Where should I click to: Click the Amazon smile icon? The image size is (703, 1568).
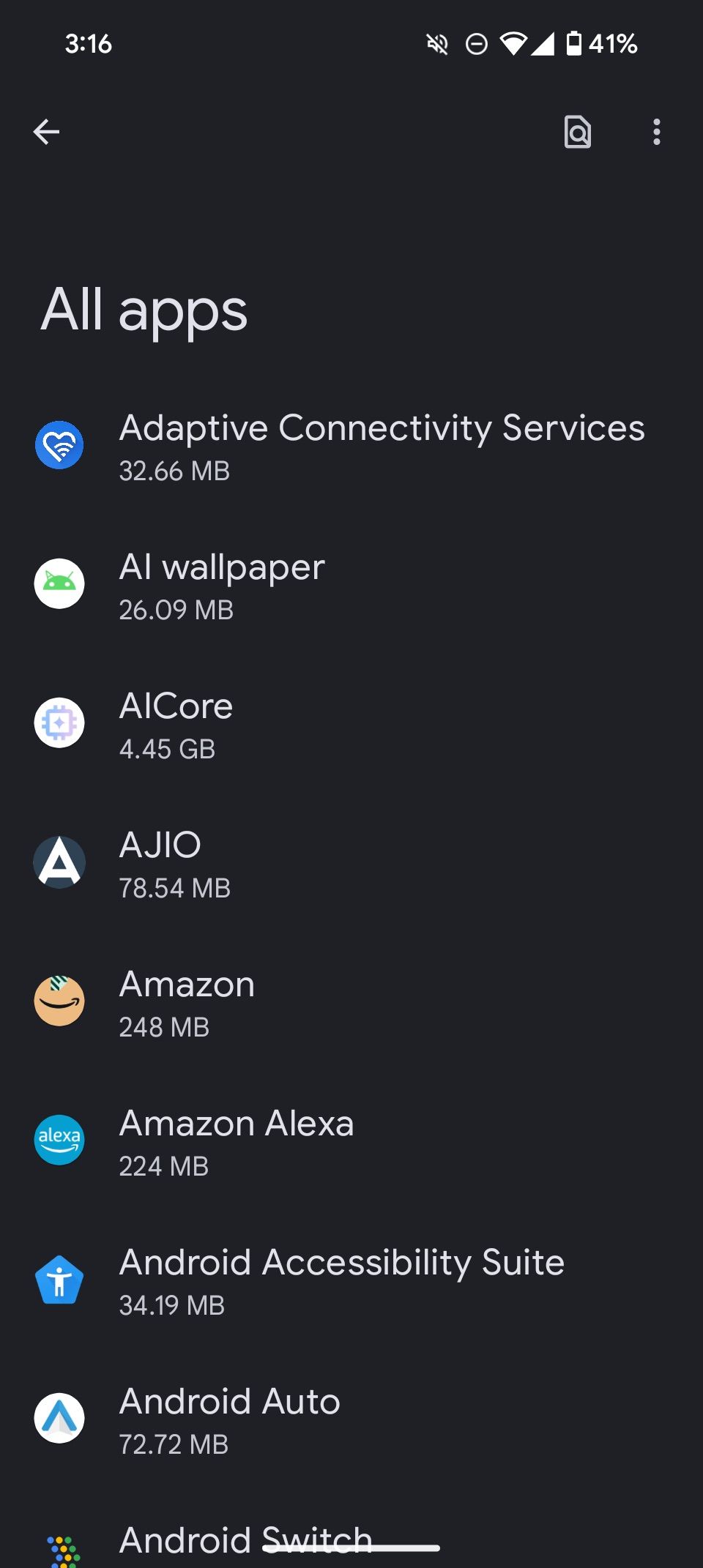(x=60, y=1001)
